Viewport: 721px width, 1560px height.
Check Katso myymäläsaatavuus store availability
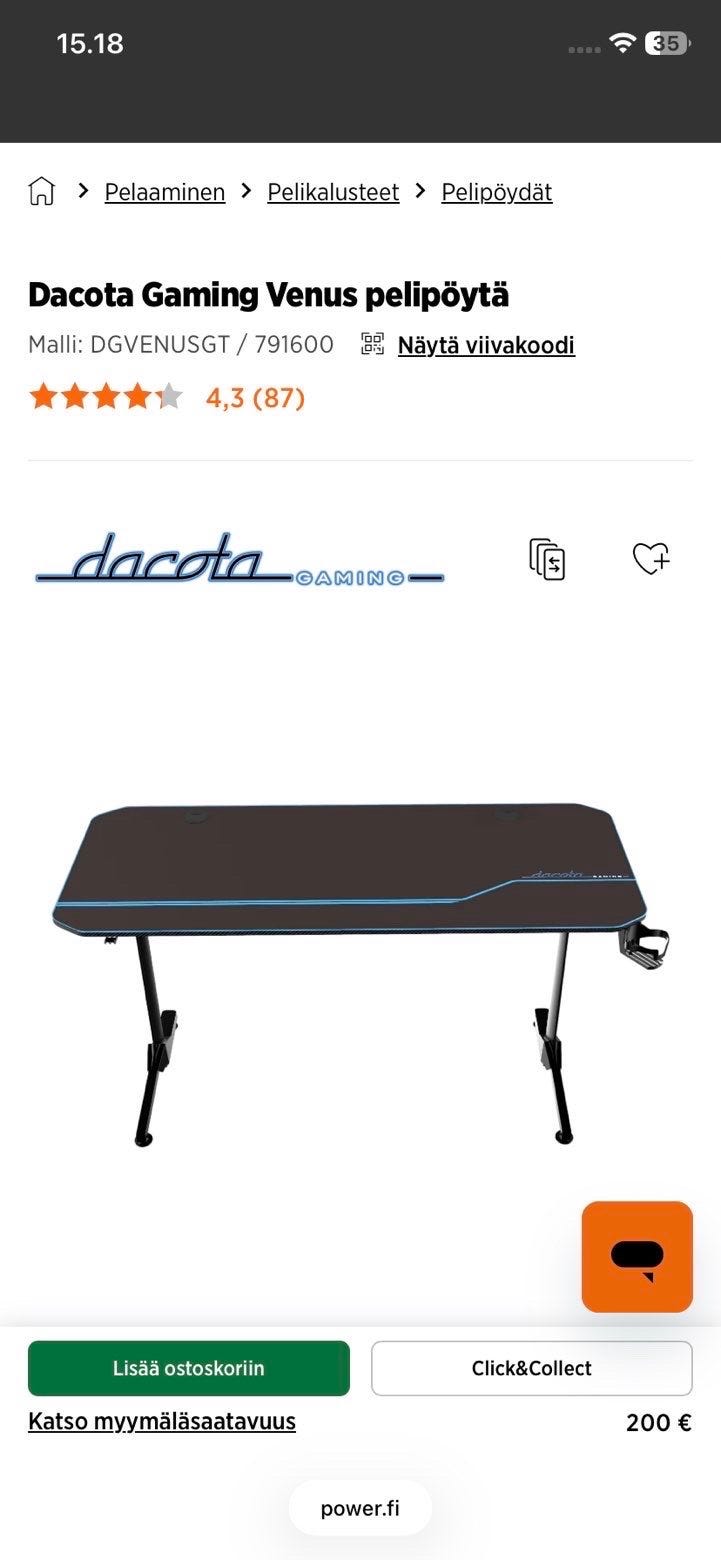click(x=162, y=1421)
